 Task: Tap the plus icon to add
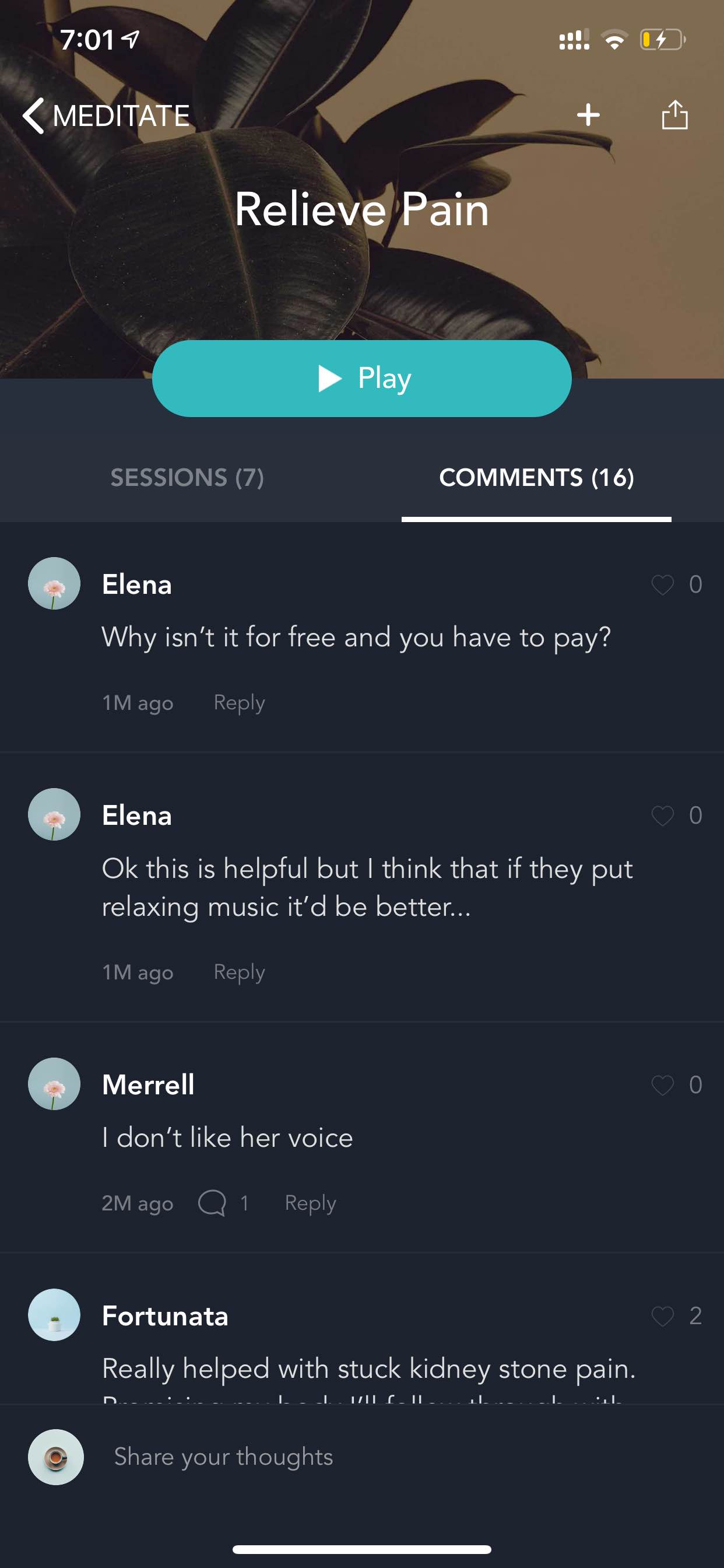coord(588,114)
